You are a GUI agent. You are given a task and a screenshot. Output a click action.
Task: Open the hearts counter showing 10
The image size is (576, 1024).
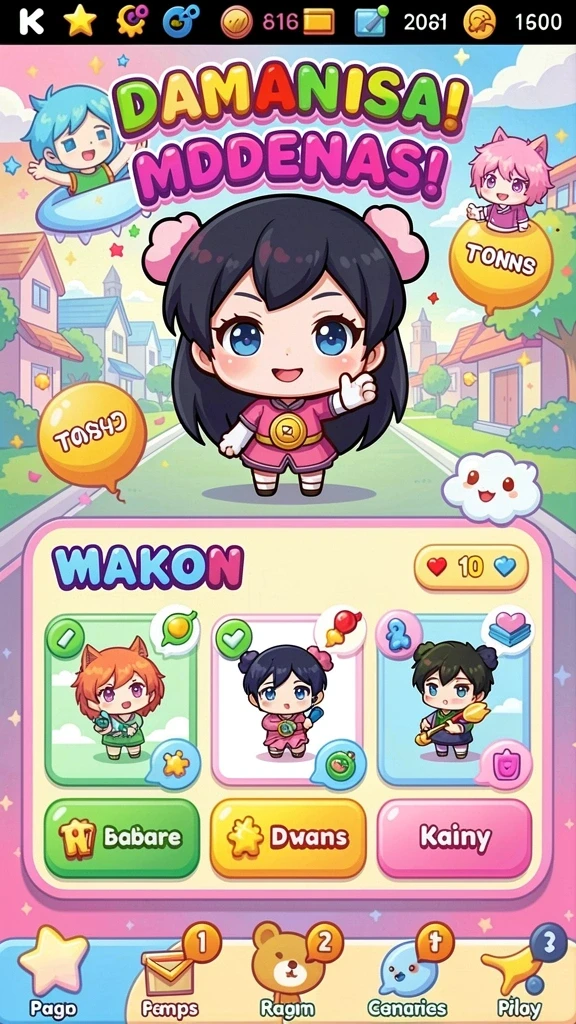(470, 567)
